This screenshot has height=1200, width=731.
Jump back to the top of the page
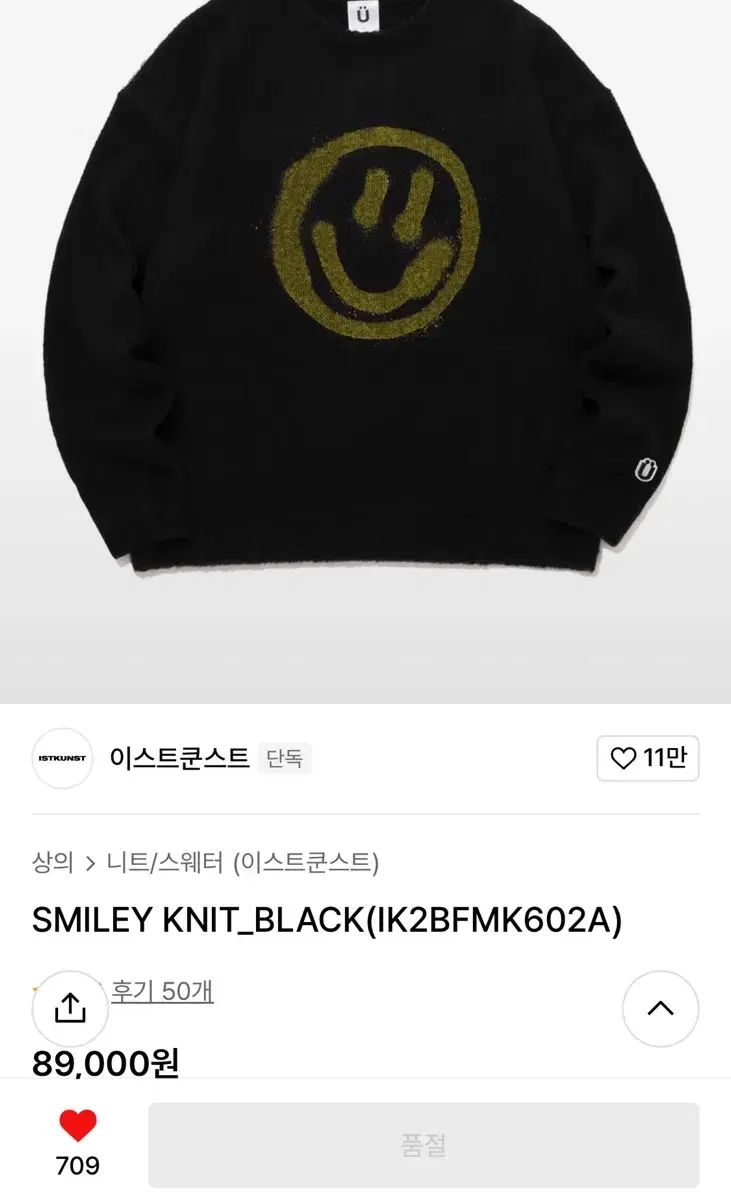pyautogui.click(x=660, y=1008)
